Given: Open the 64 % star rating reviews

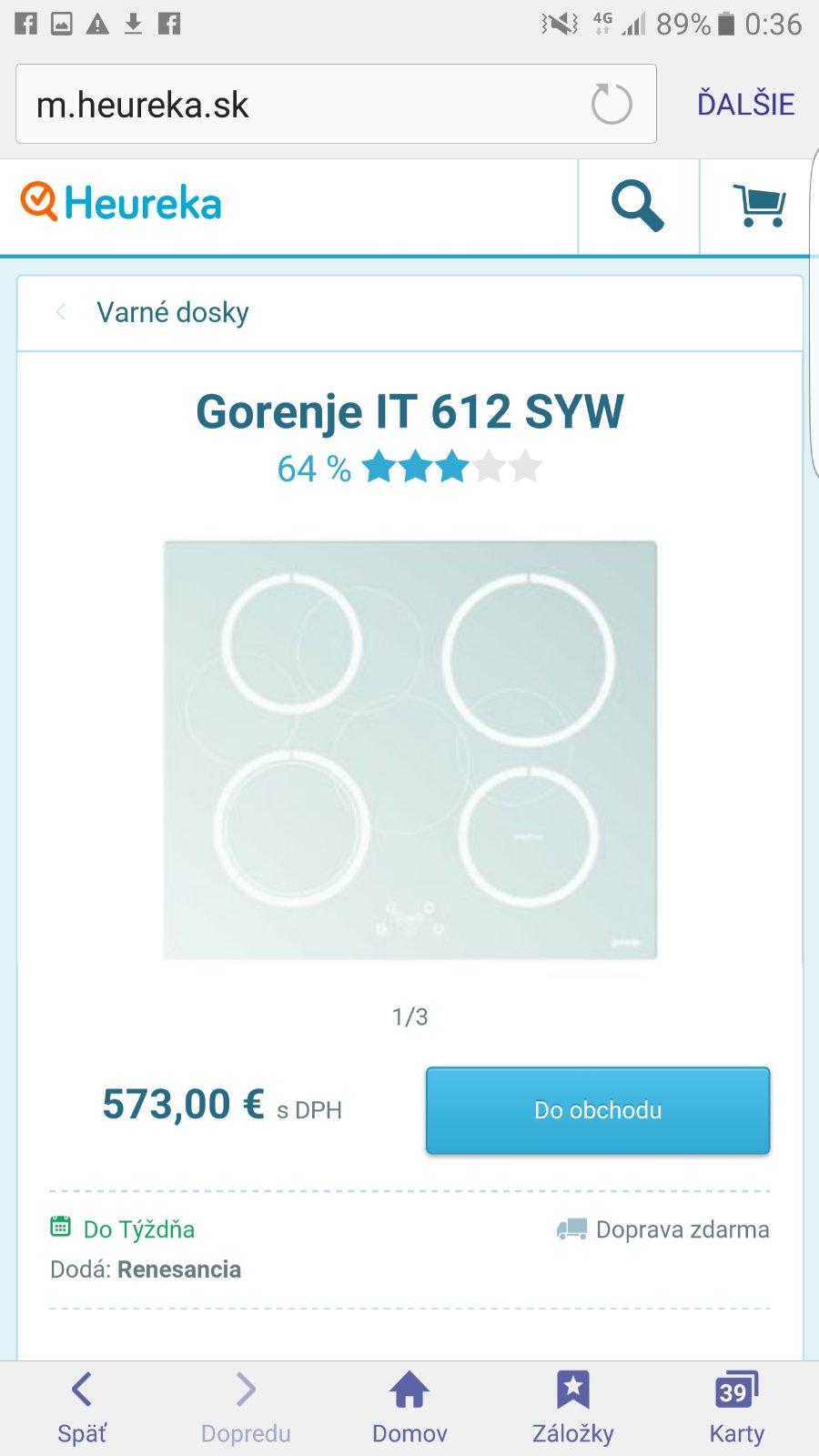Looking at the screenshot, I should tap(409, 468).
